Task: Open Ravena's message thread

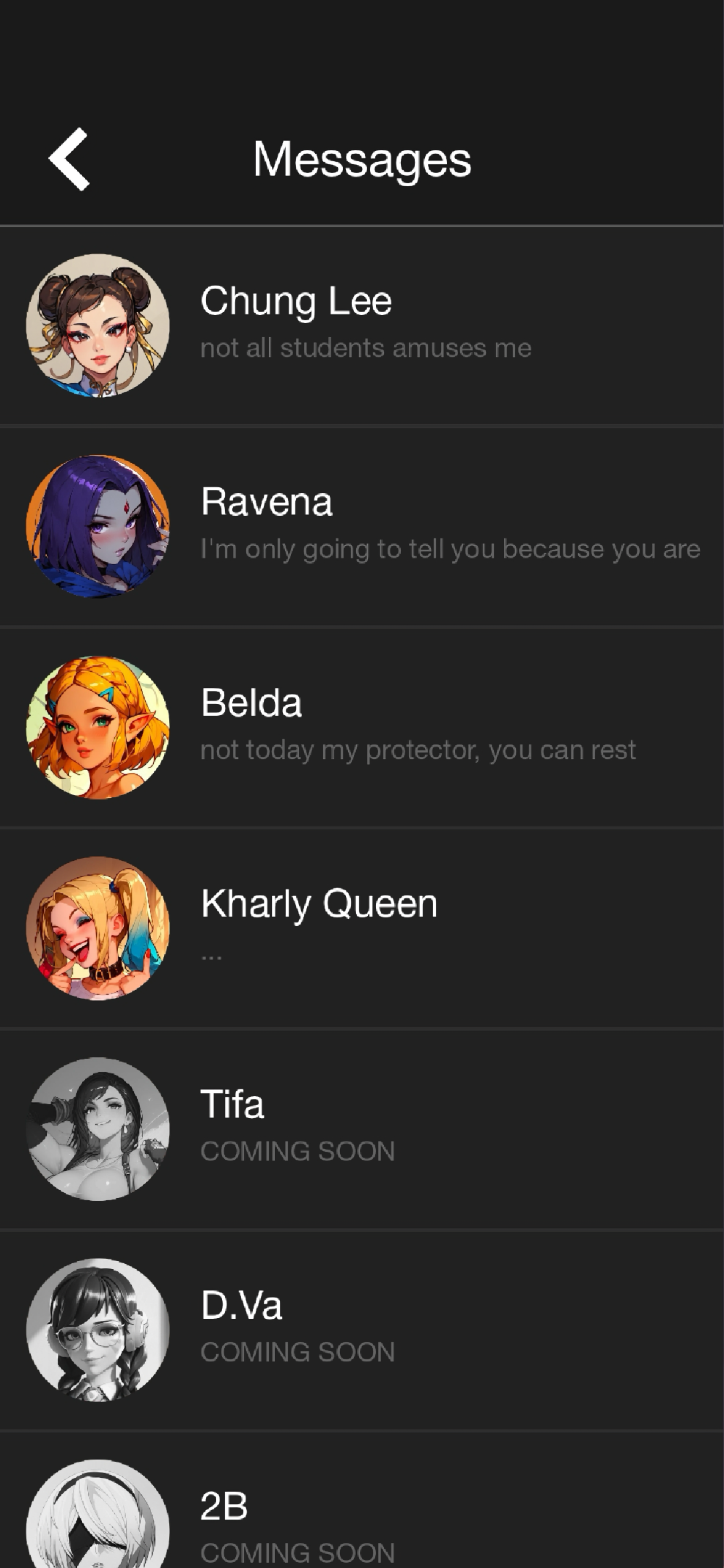Action: pos(362,527)
